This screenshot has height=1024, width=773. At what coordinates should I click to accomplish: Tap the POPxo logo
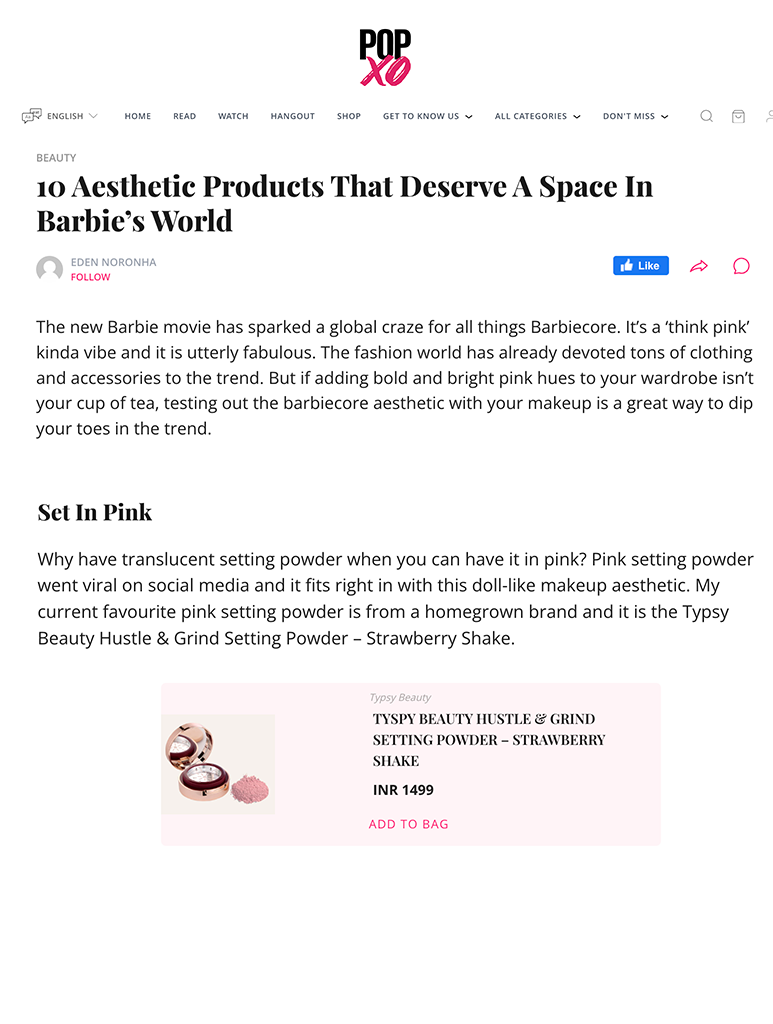pos(386,57)
